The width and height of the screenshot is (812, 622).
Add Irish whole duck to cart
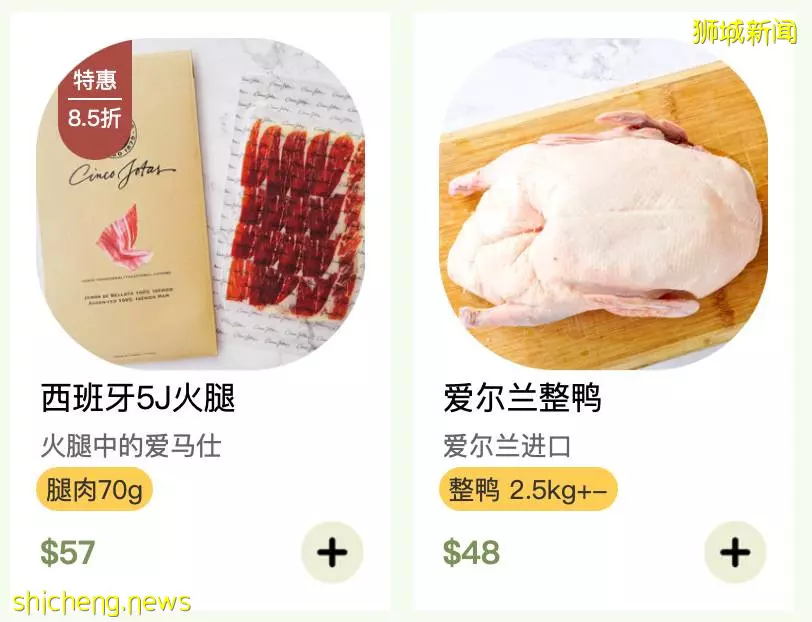coord(735,552)
